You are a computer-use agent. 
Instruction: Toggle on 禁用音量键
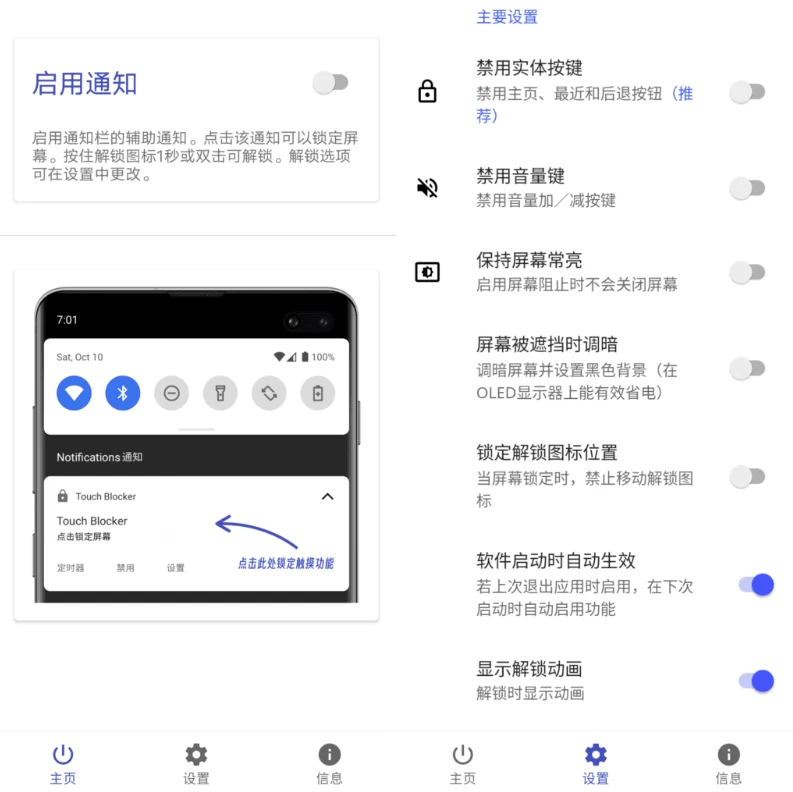[747, 188]
